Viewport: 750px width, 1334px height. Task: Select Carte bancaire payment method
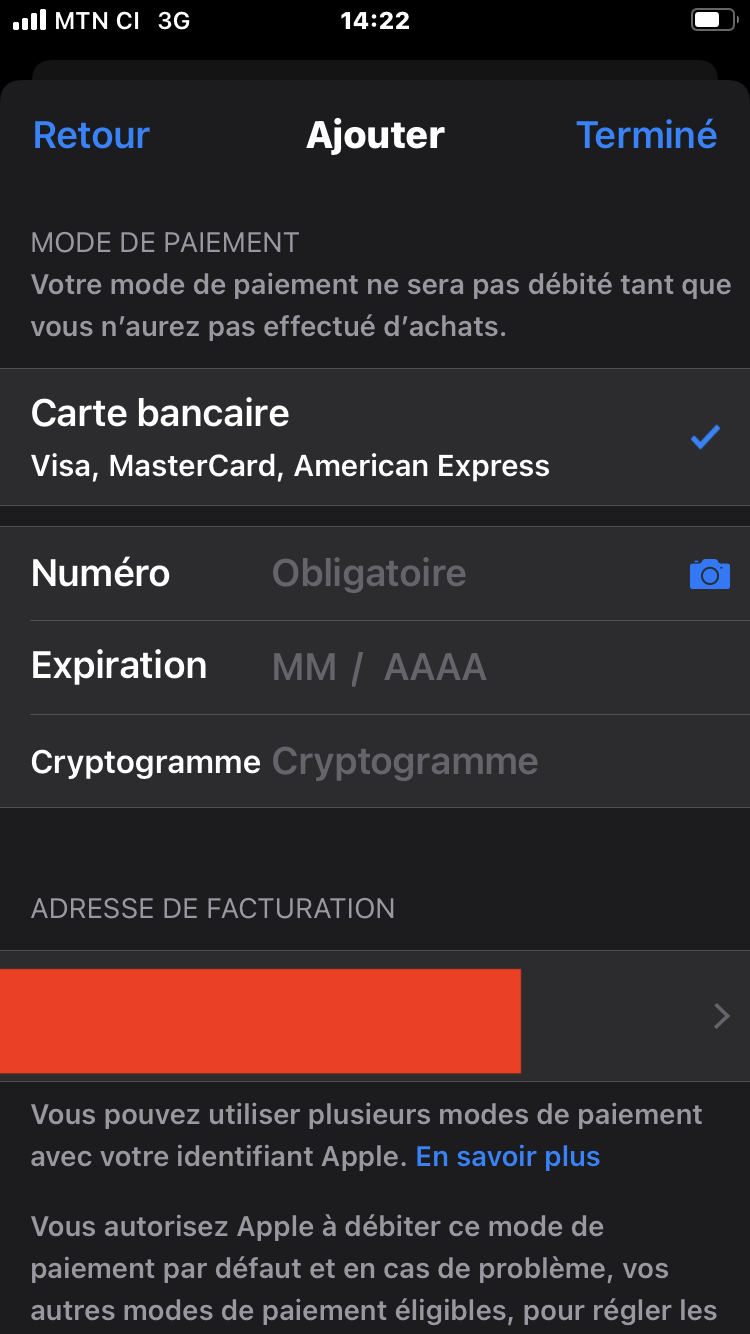(375, 437)
